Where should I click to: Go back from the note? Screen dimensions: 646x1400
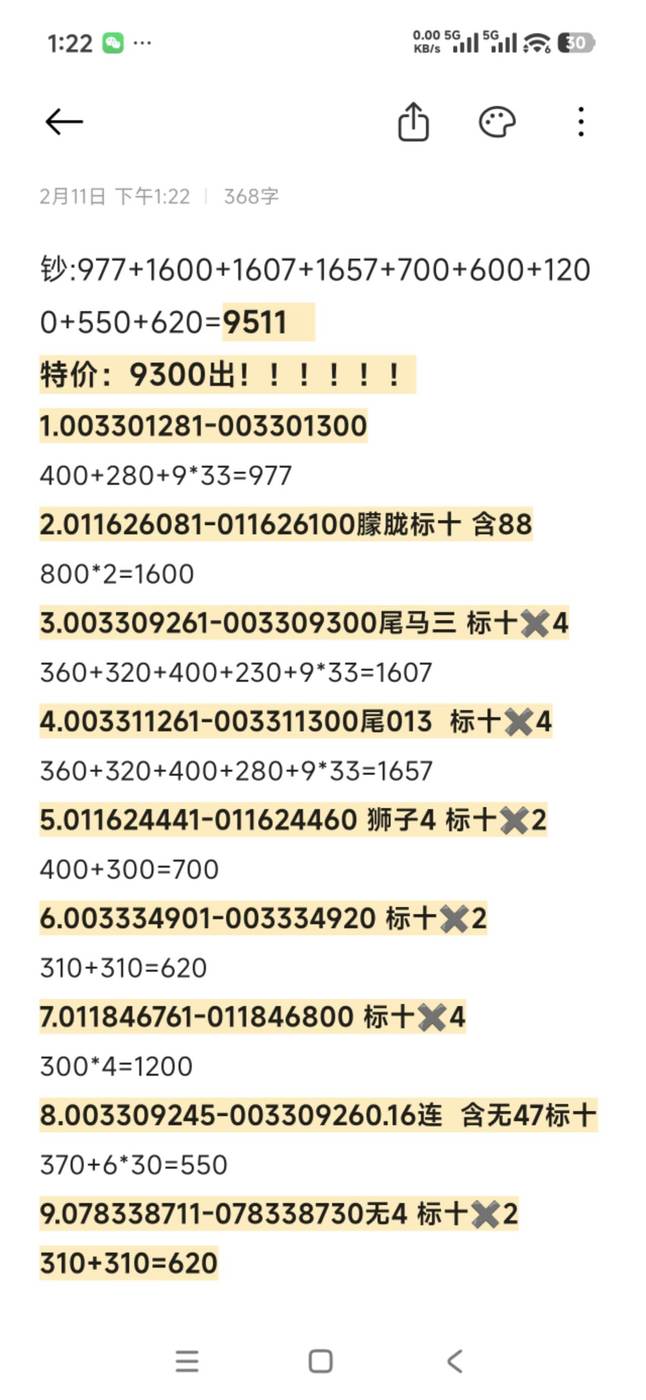pyautogui.click(x=64, y=122)
